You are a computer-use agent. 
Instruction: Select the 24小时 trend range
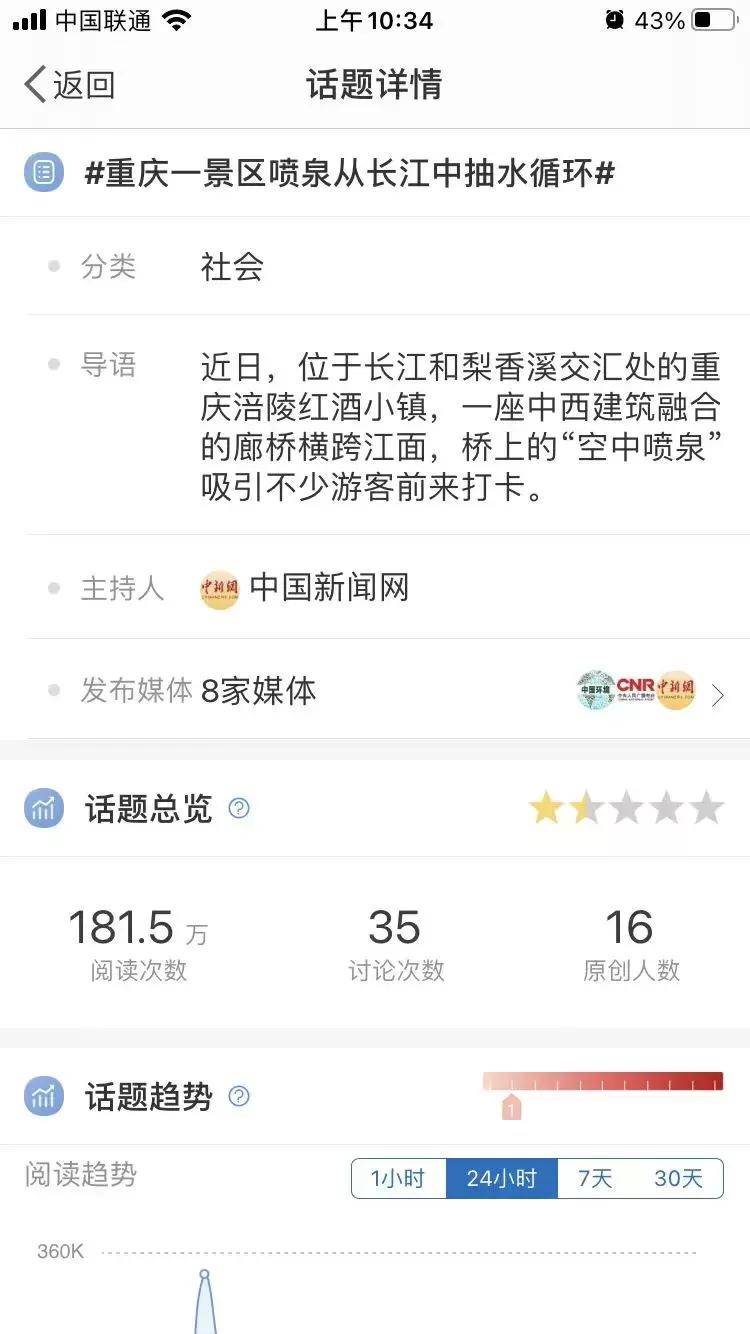(x=501, y=1178)
